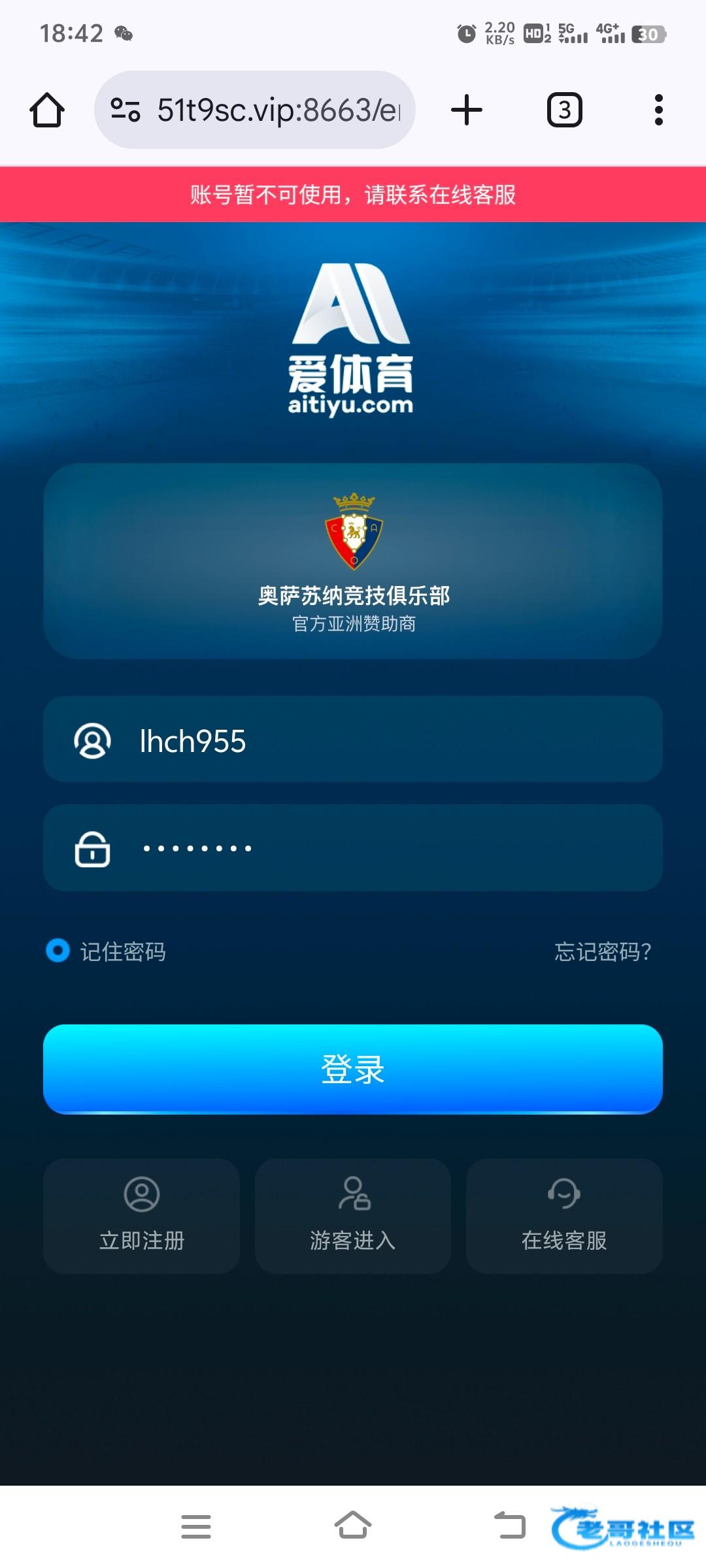Tap the 登录 login button
Screen dimensions: 706x1568
[x=353, y=1069]
